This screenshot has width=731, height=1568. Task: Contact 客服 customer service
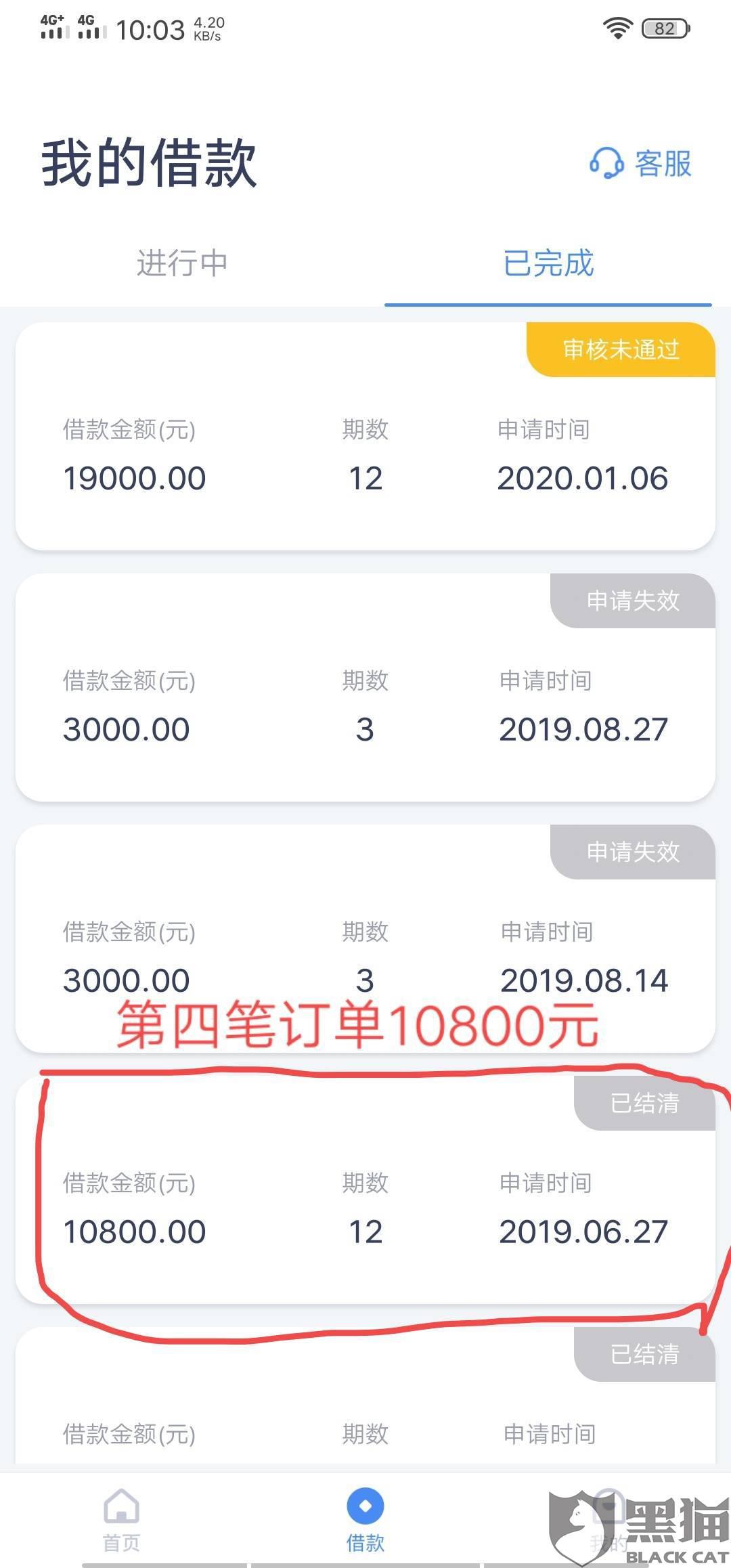point(640,164)
